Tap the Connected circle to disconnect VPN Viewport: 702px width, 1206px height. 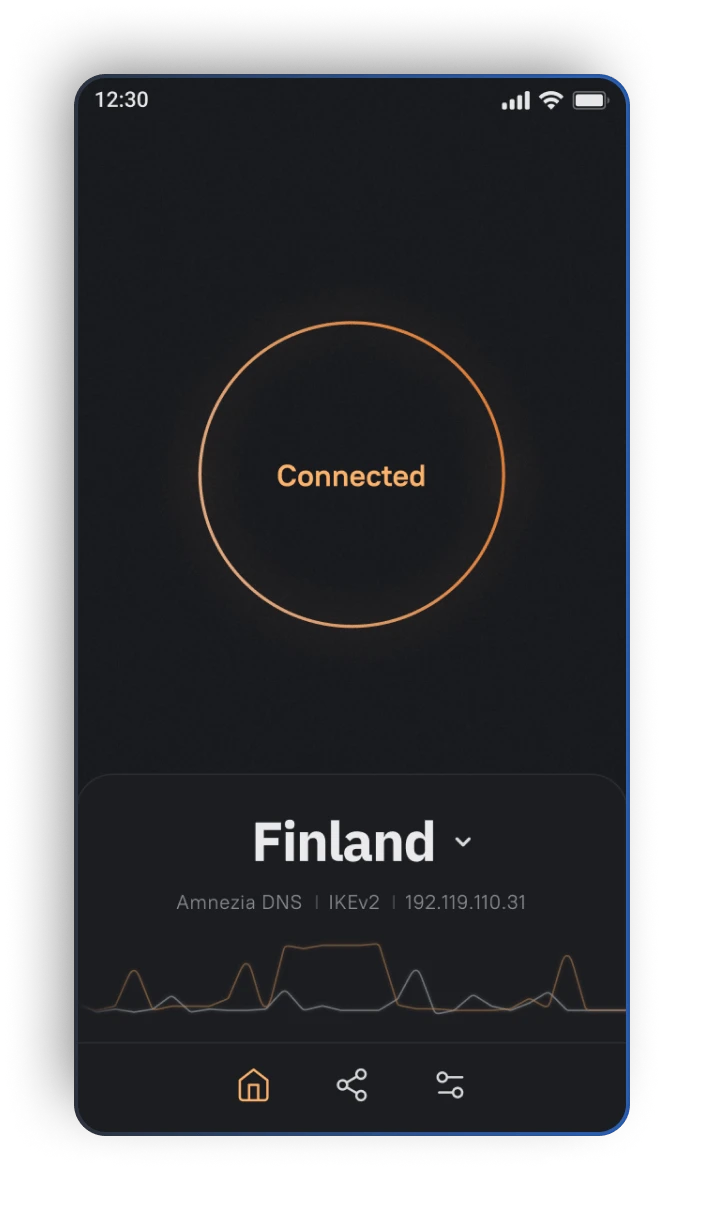click(351, 475)
